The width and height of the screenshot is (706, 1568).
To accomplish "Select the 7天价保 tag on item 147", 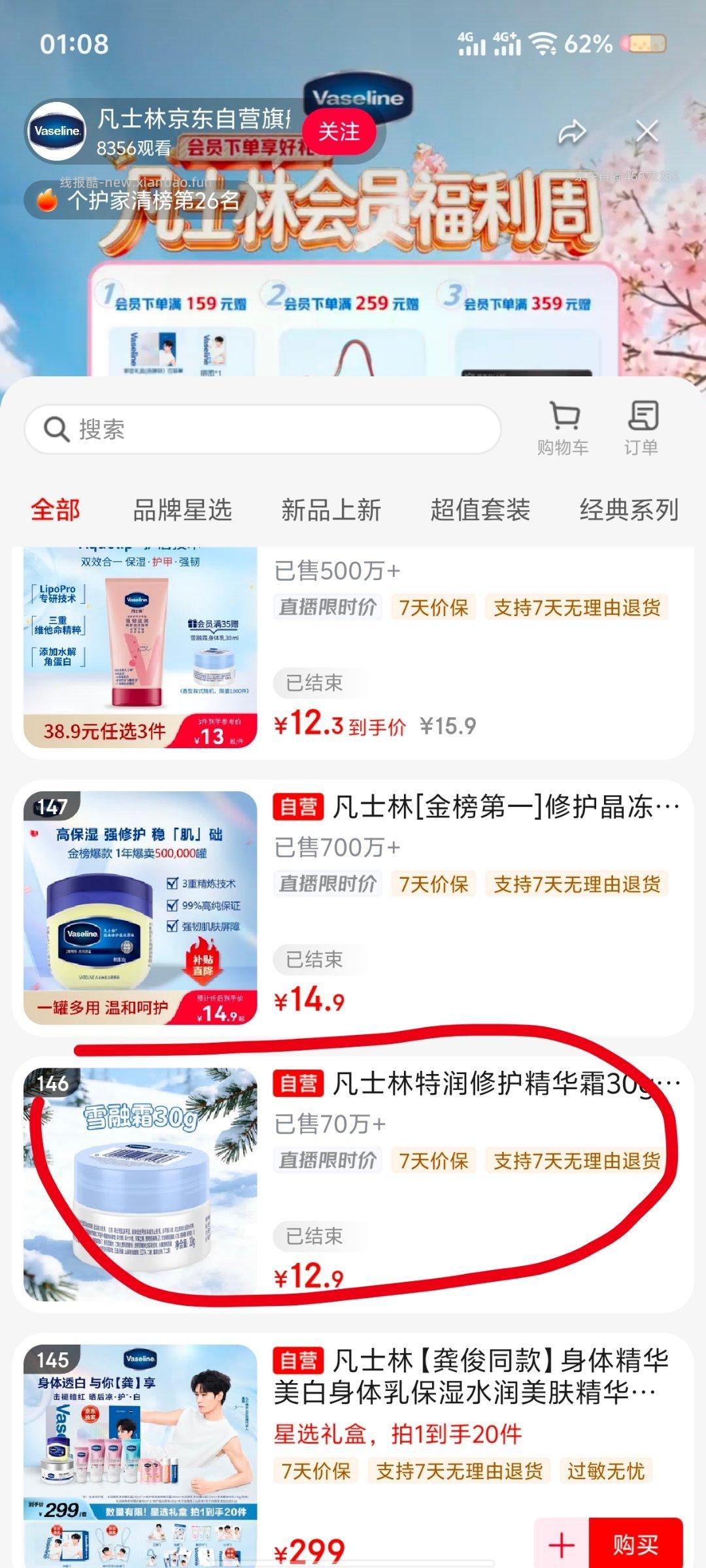I will click(x=433, y=884).
